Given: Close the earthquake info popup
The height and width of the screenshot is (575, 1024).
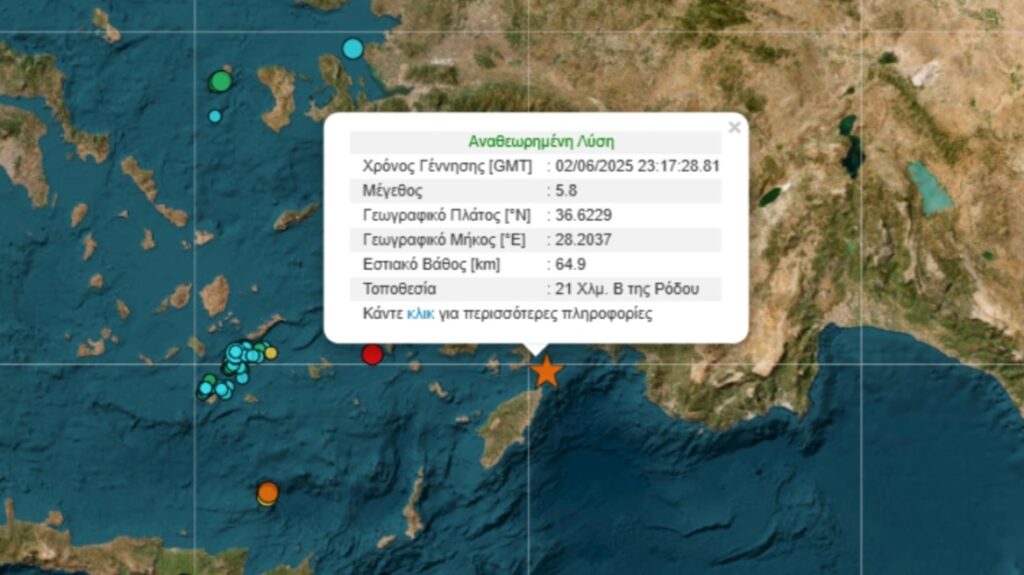Looking at the screenshot, I should [x=735, y=127].
